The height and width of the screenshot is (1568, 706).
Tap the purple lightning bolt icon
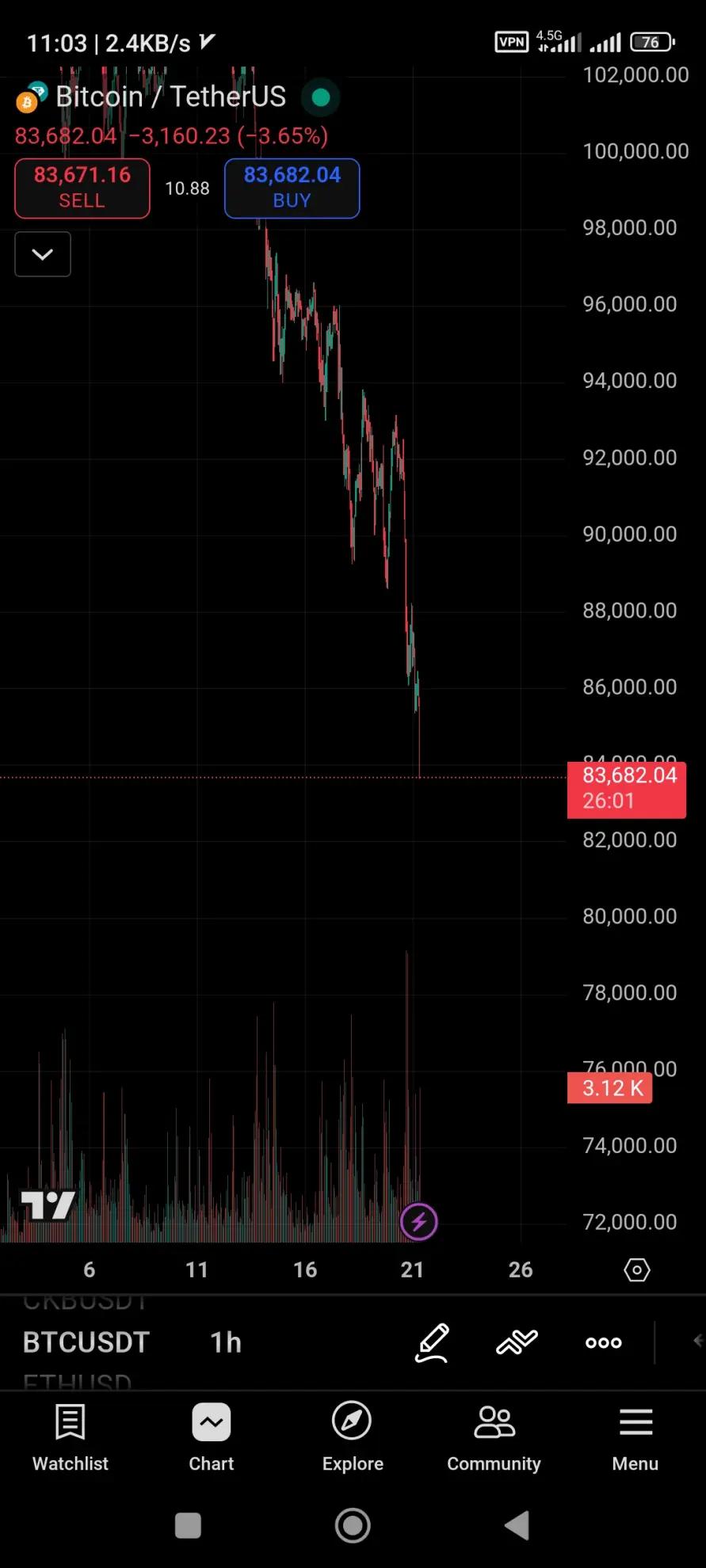[419, 1221]
